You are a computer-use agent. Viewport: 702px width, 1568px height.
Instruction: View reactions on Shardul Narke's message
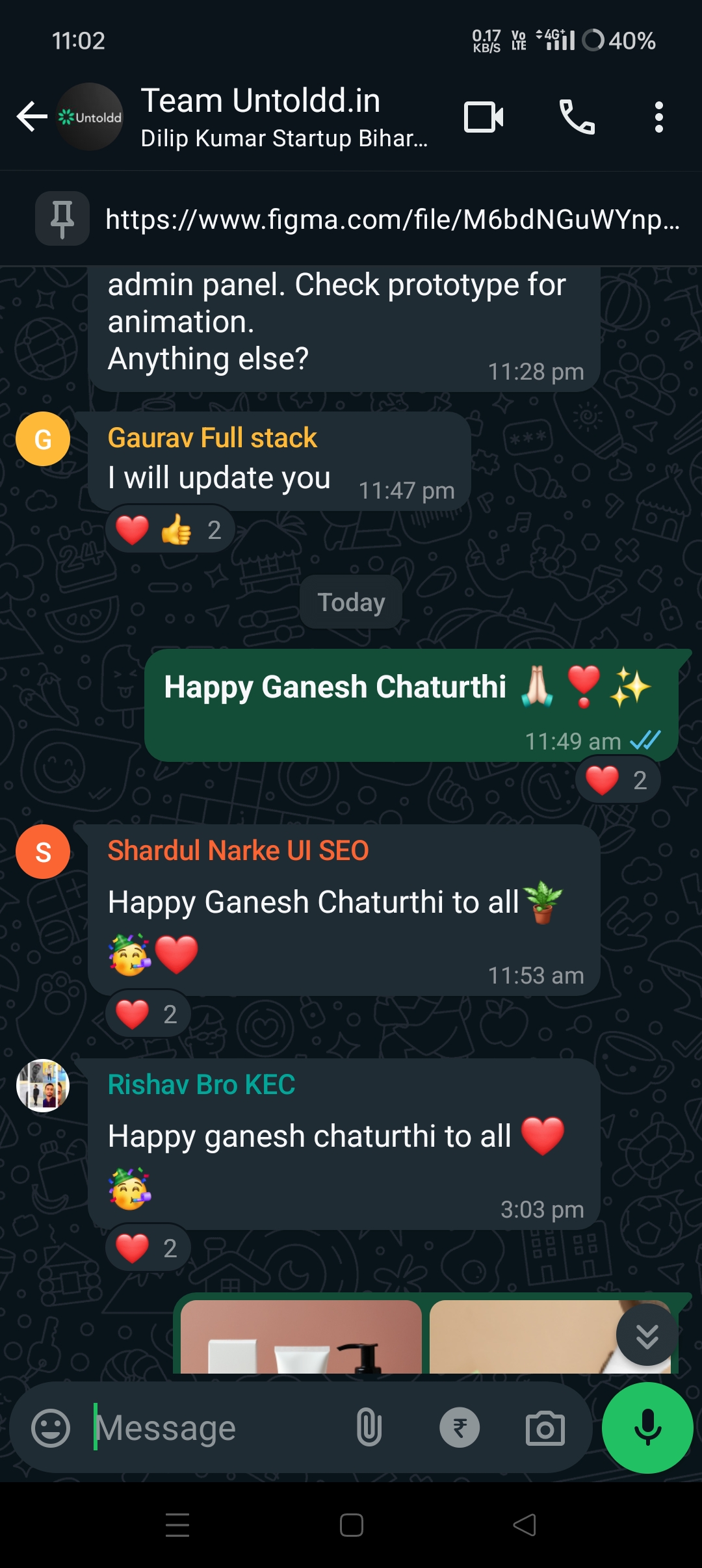tap(148, 1014)
